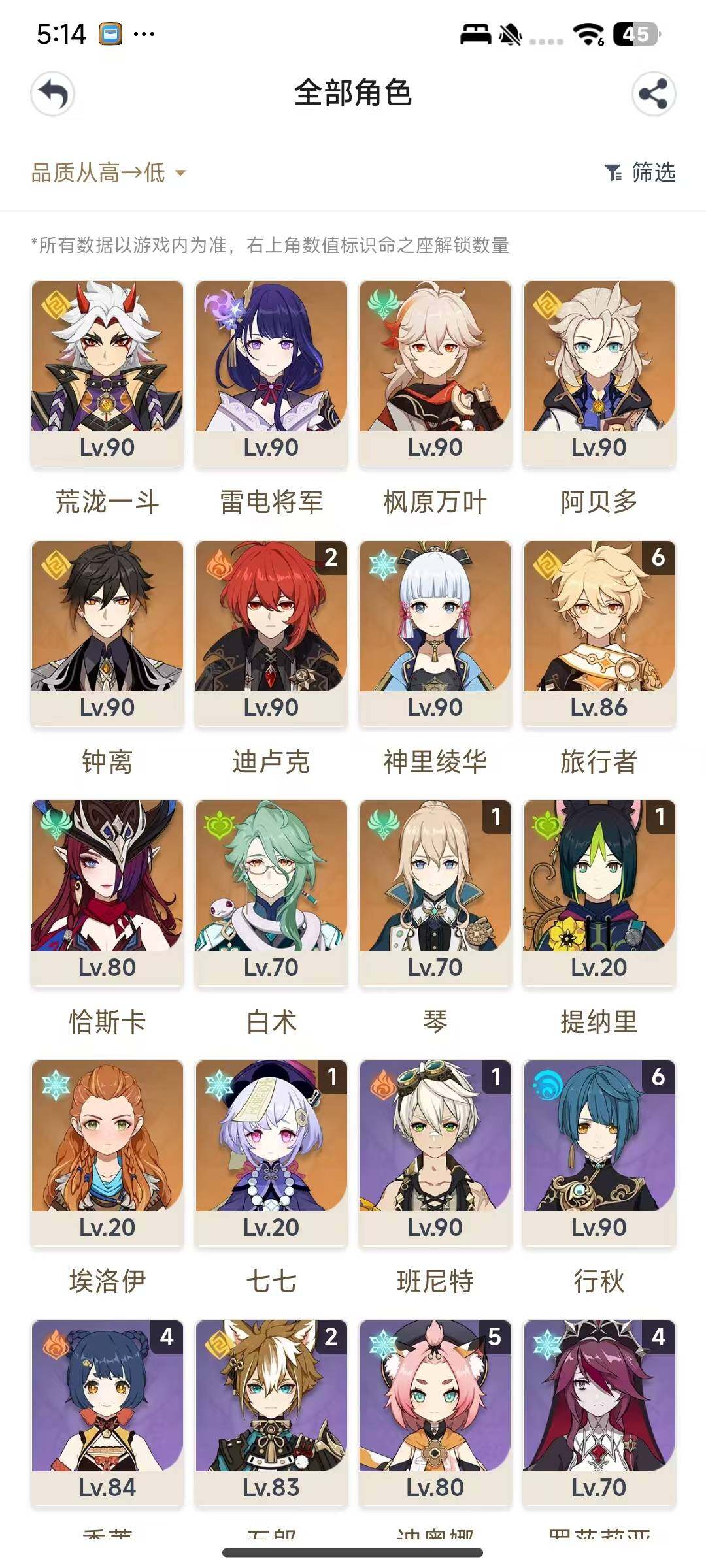706x1568 pixels.
Task: View 七七 character details
Action: pos(271,1152)
